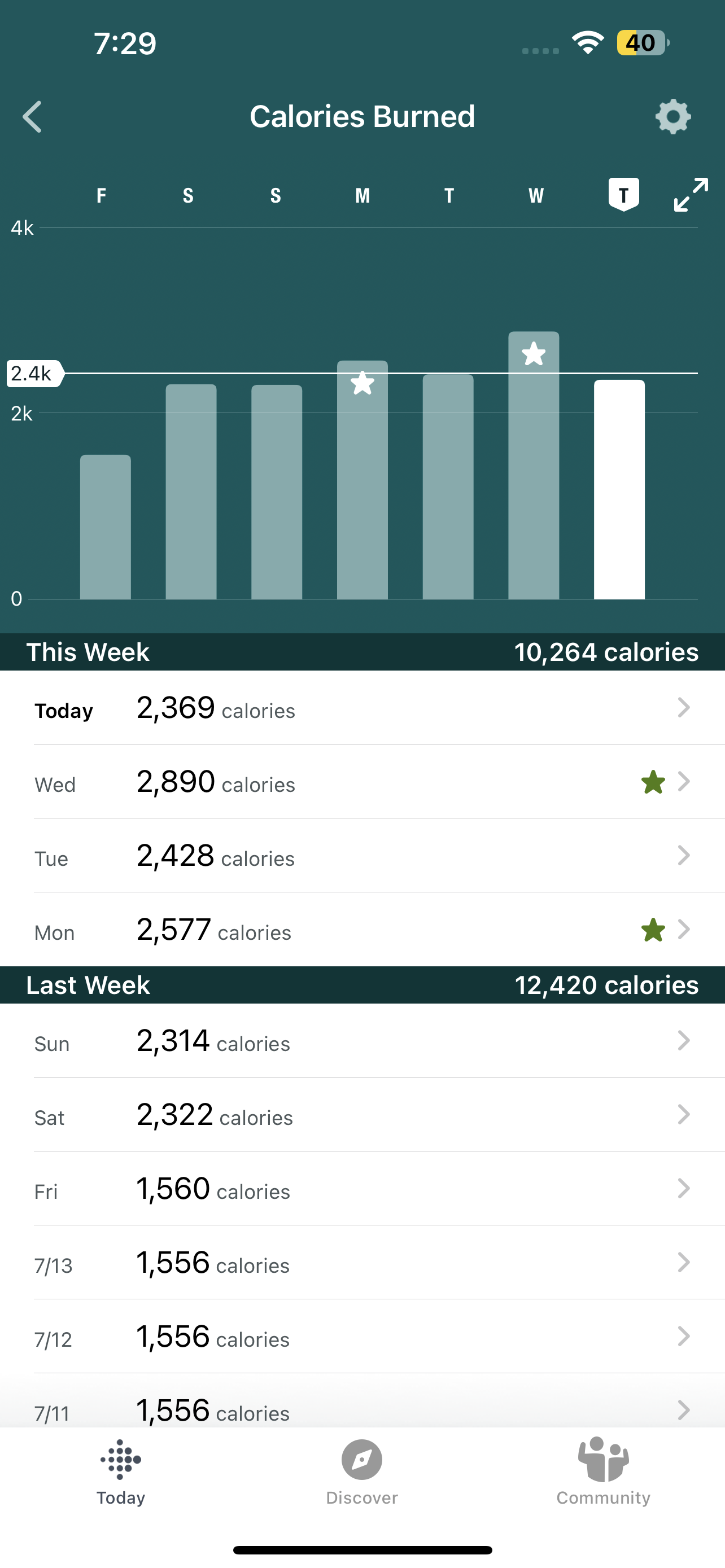Image resolution: width=725 pixels, height=1568 pixels.
Task: View Tue 2,428 calories details
Action: pos(362,856)
